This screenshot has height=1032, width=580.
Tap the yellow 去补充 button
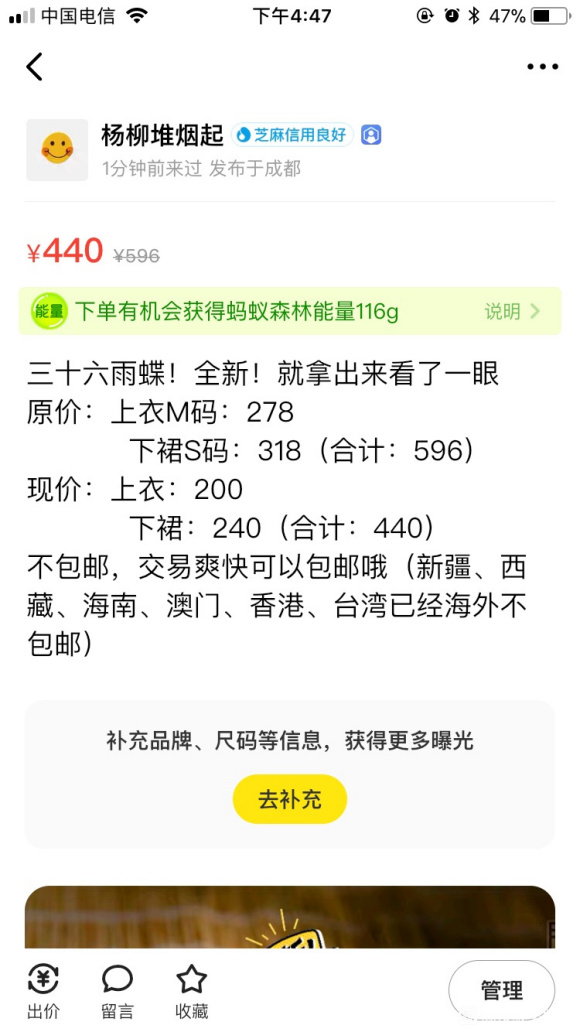tap(290, 799)
